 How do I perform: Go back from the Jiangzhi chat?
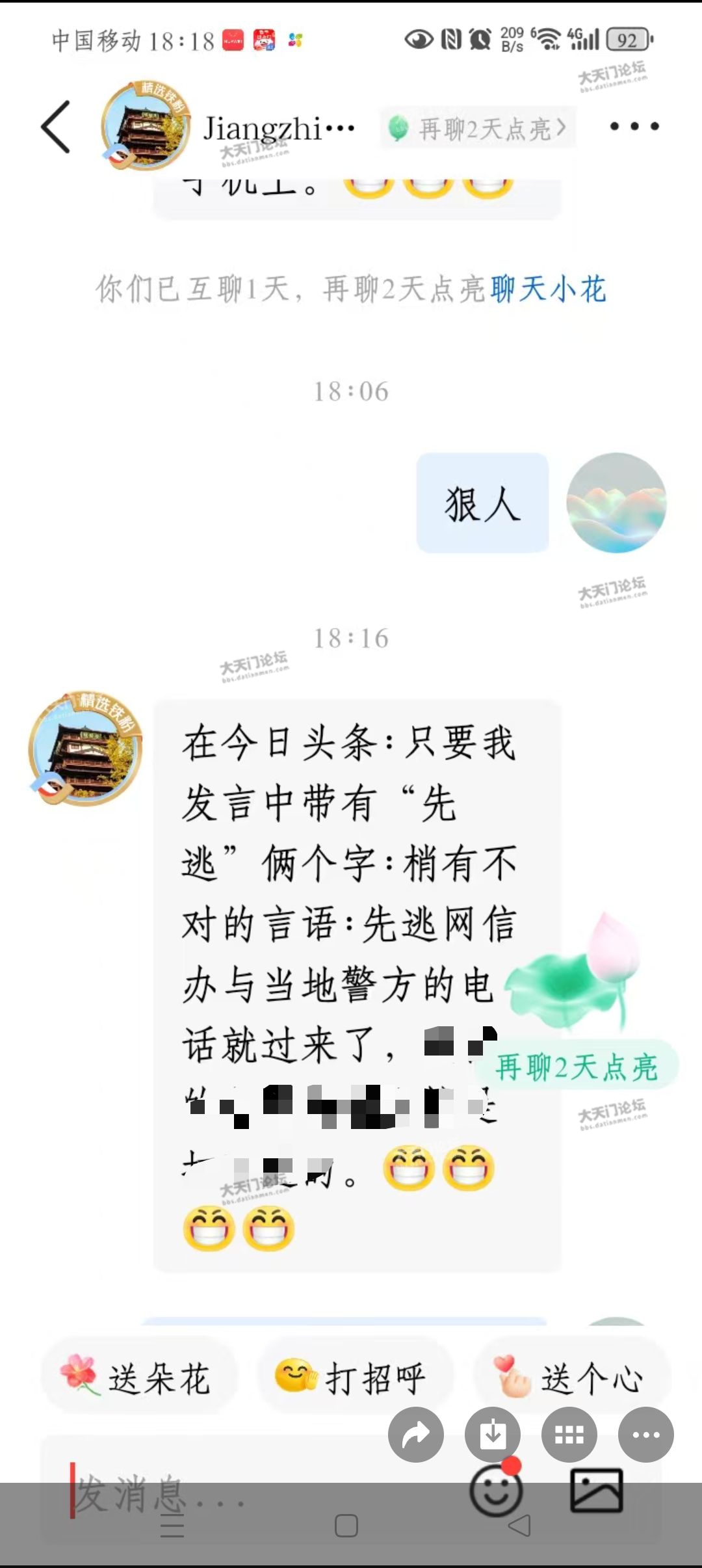(x=56, y=127)
